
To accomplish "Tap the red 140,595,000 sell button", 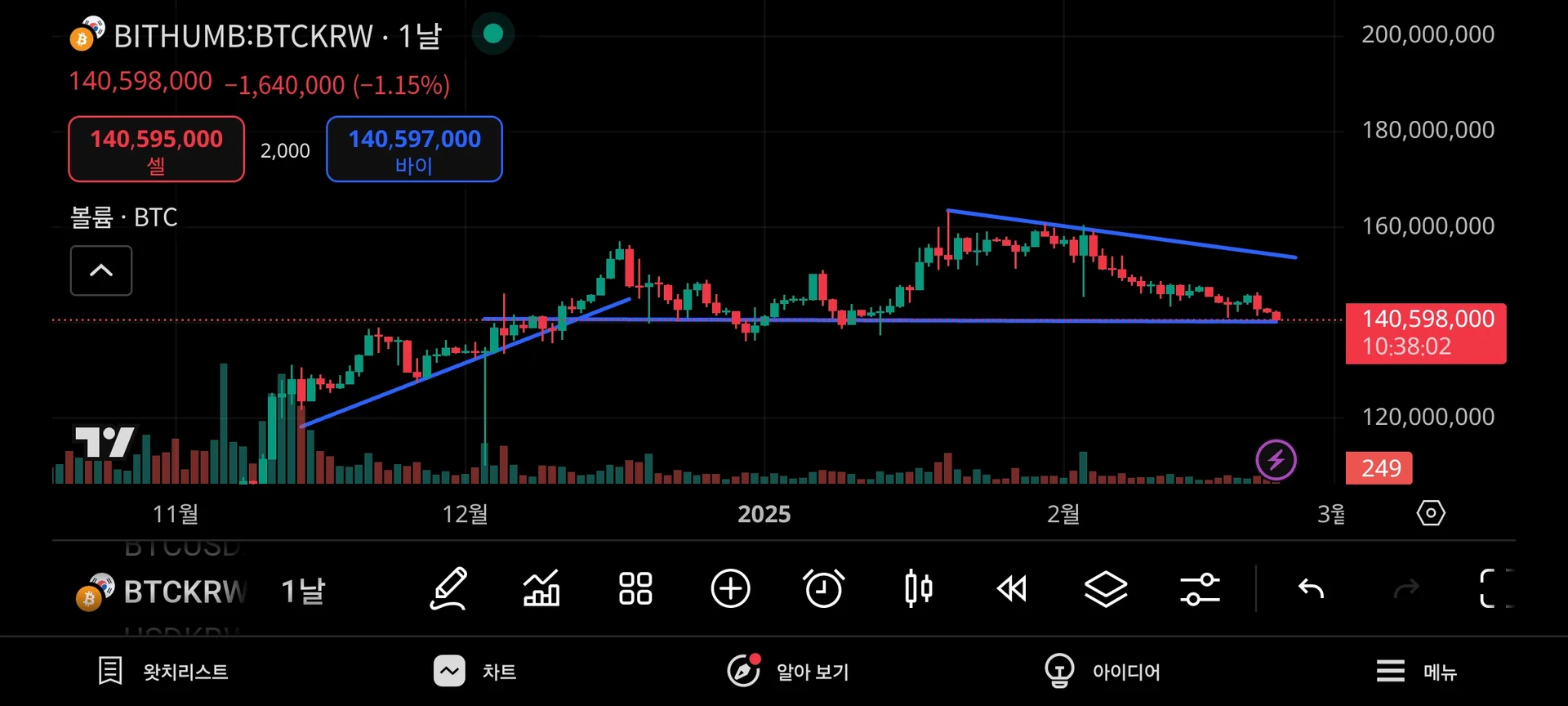I will (x=156, y=149).
